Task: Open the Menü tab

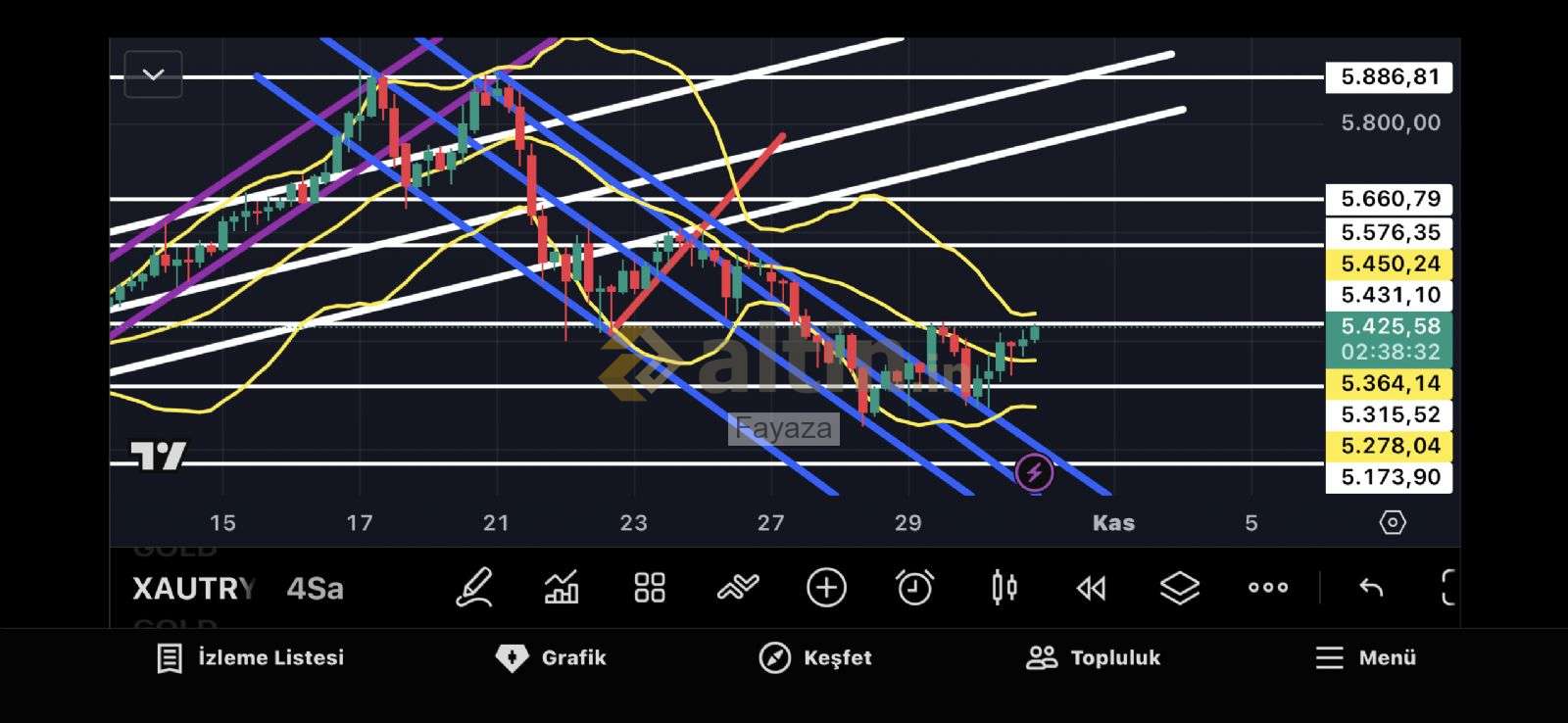Action: (x=1365, y=657)
